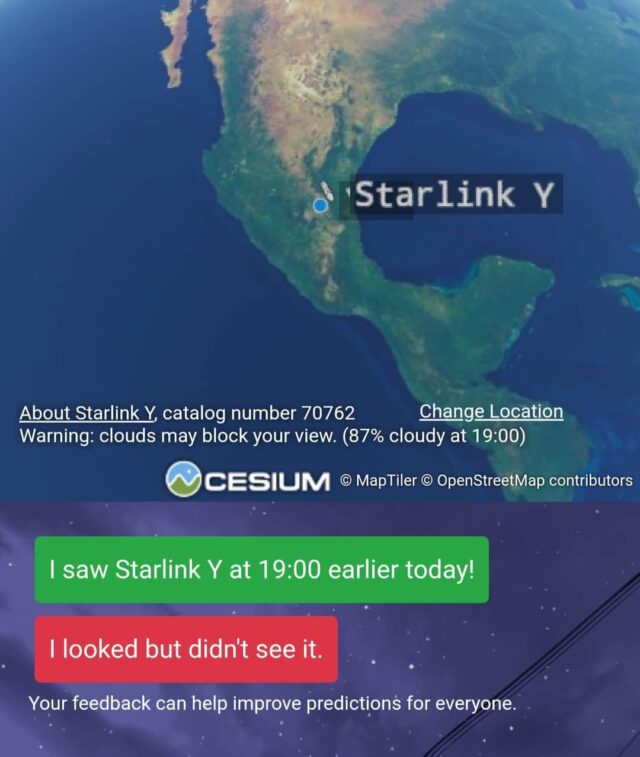Confirm you saw Starlink Y at 19:00
The height and width of the screenshot is (757, 640).
261,570
